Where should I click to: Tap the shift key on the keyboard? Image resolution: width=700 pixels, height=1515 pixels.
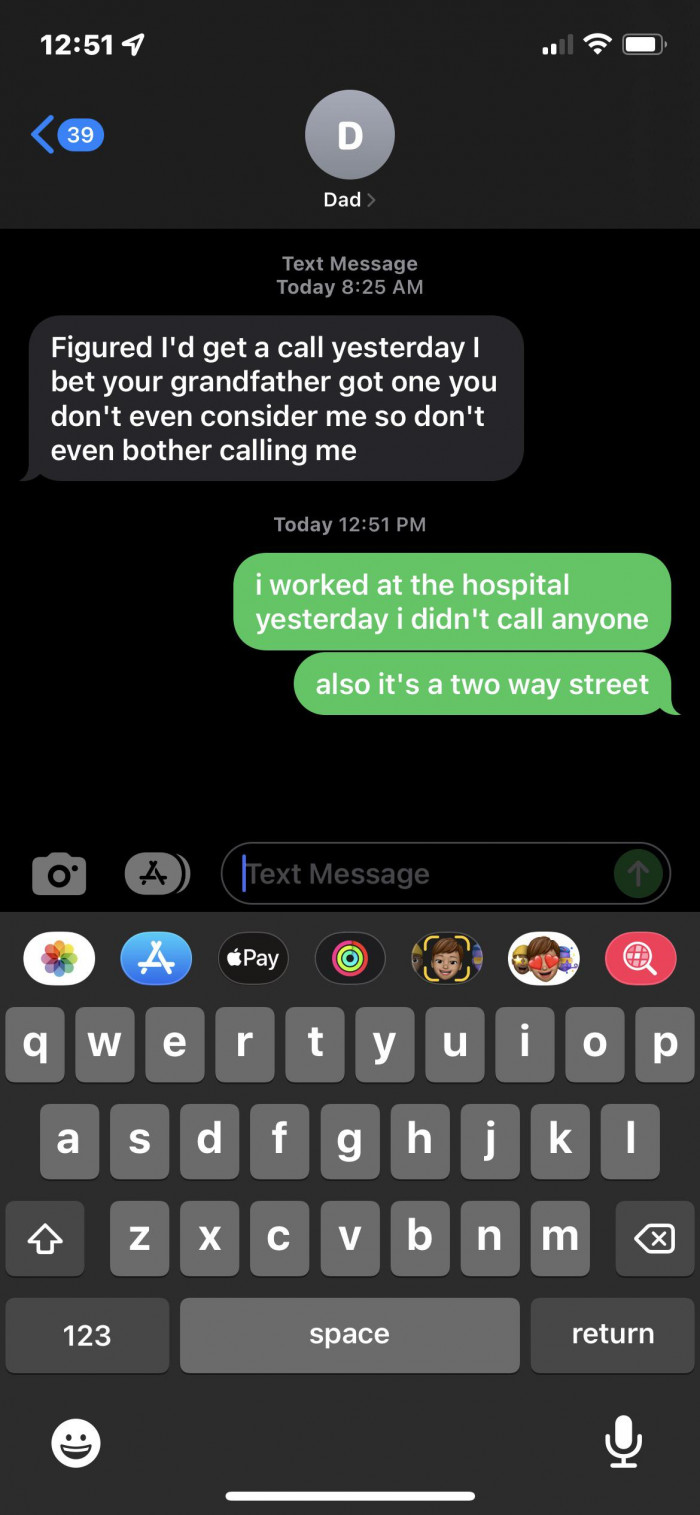(44, 1240)
